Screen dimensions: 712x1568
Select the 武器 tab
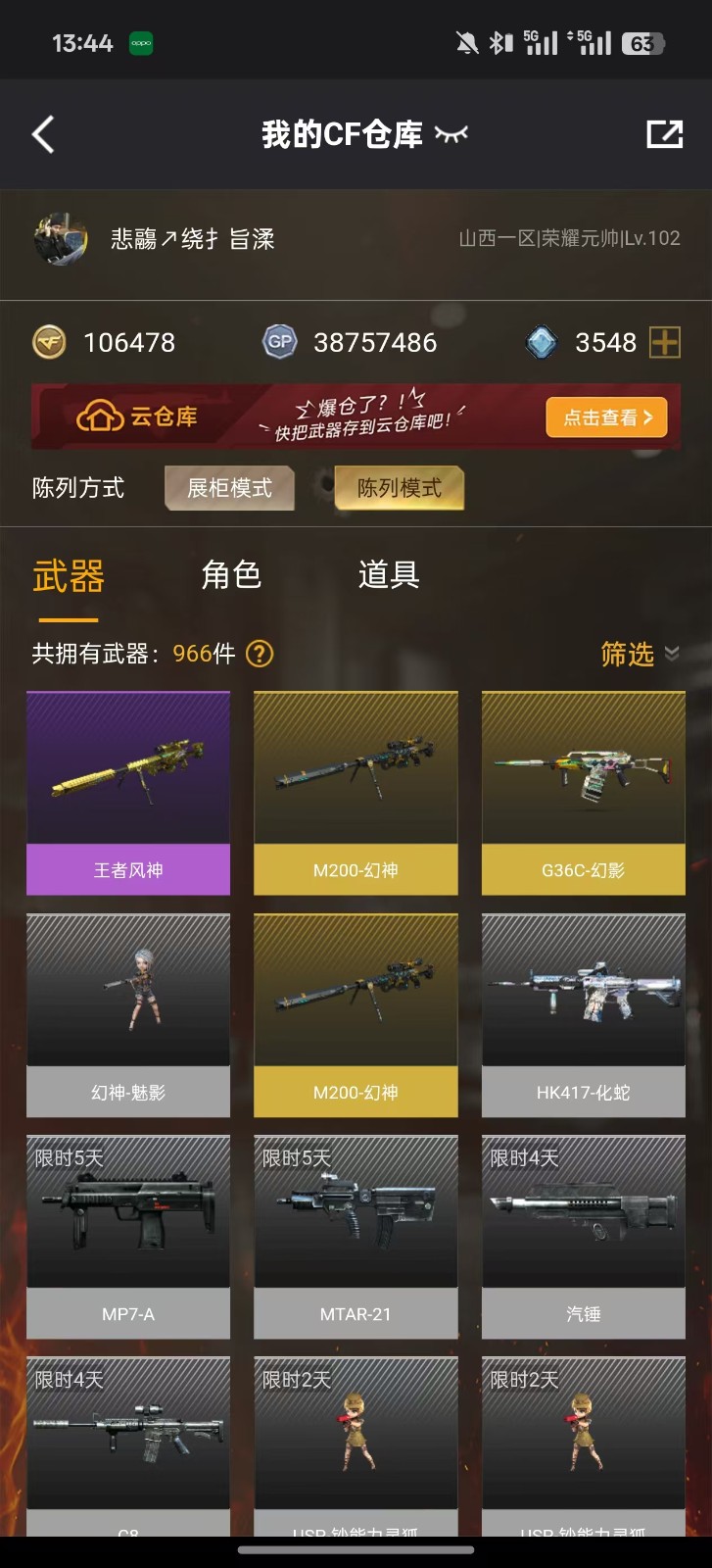pos(69,576)
